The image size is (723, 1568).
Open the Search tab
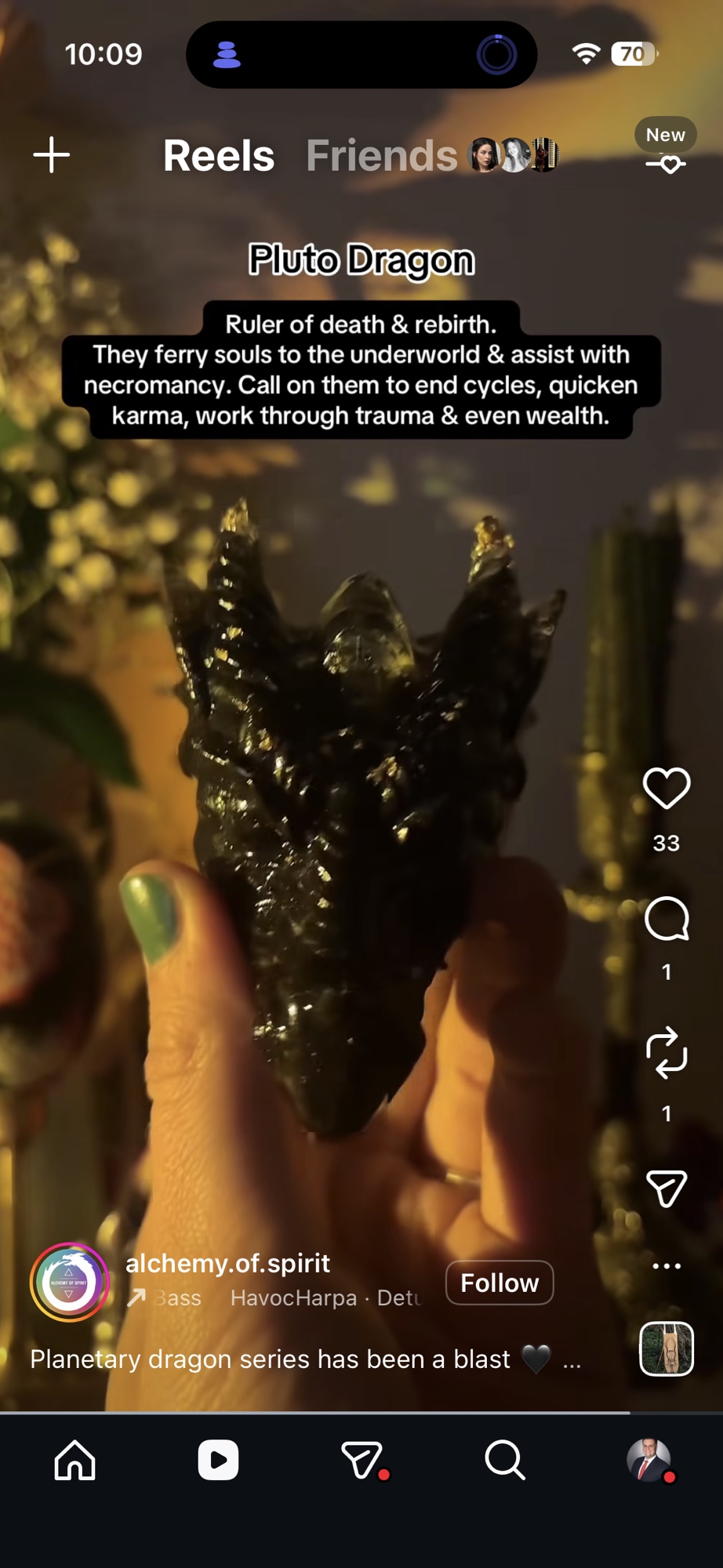pos(504,1460)
